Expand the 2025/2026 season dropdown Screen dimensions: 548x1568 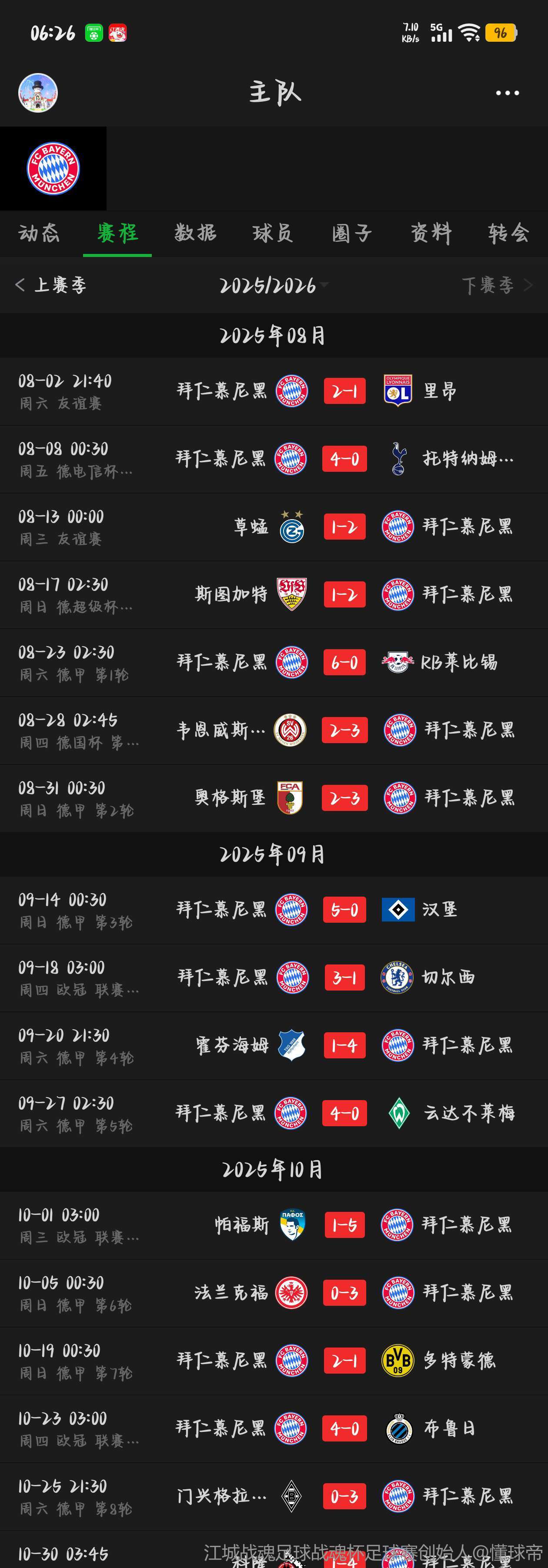[274, 285]
